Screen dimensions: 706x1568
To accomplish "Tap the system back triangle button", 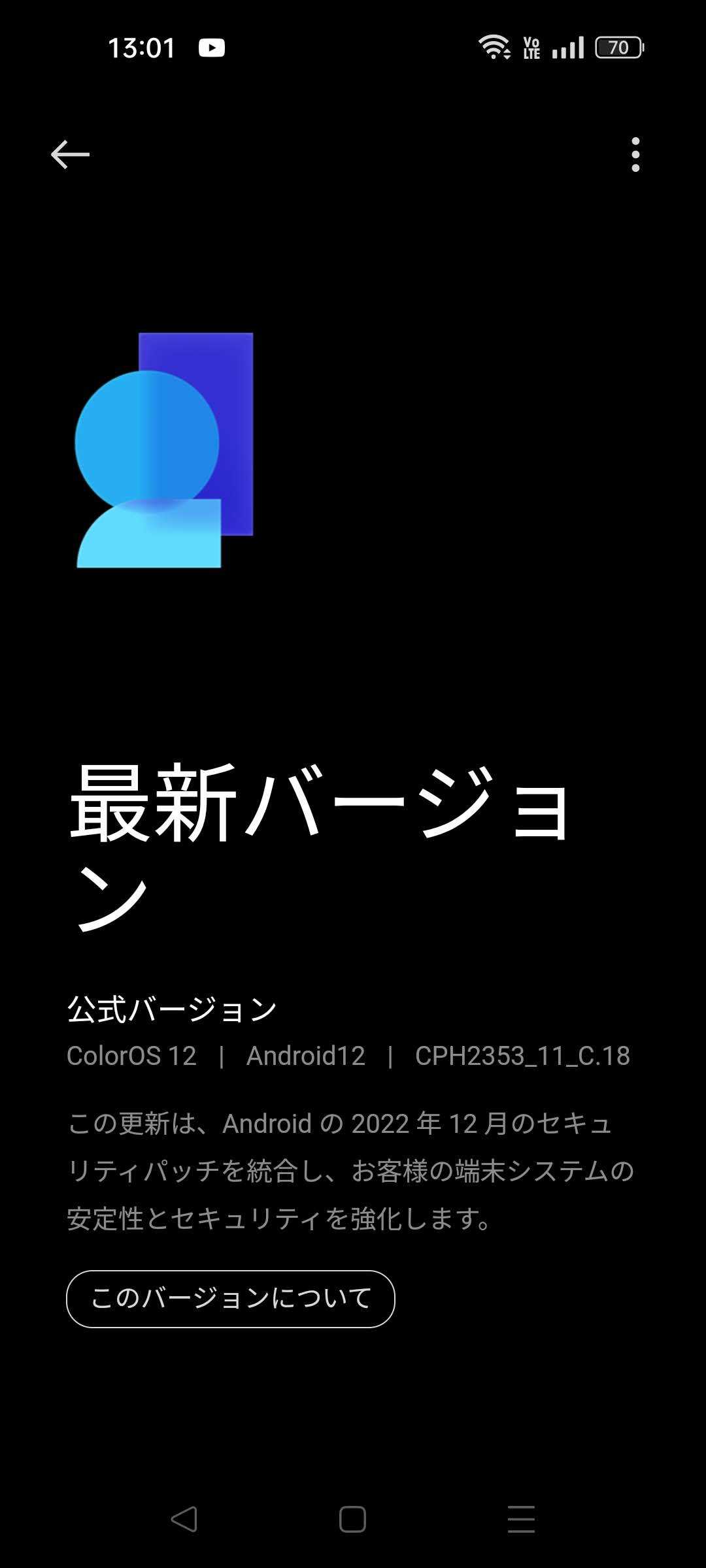I will coord(184,1519).
